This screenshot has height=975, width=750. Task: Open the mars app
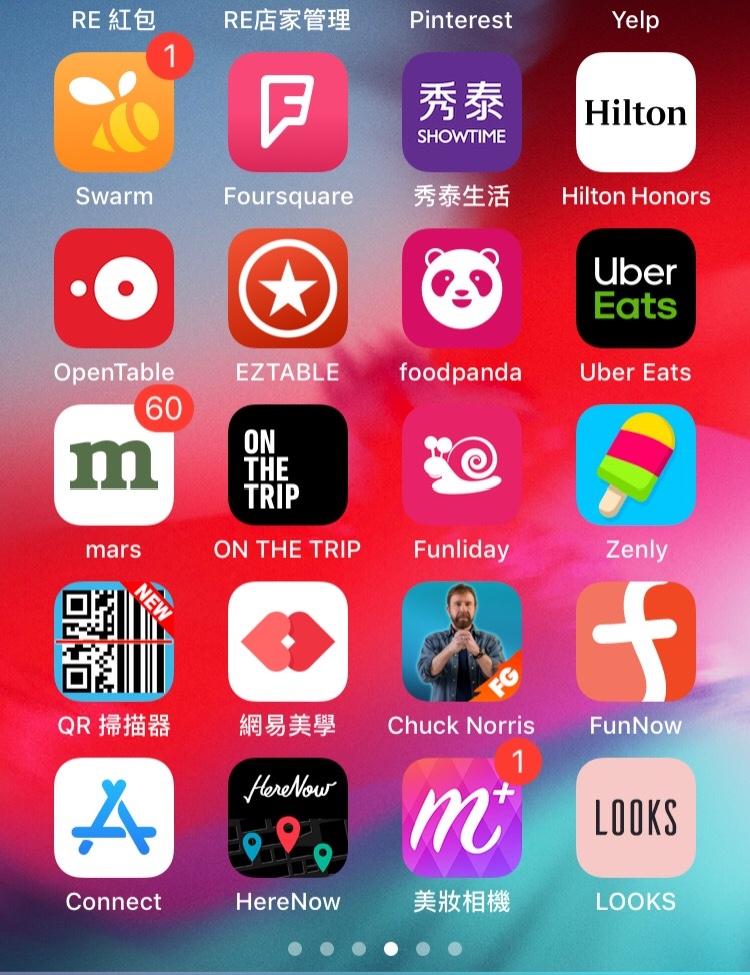[114, 465]
